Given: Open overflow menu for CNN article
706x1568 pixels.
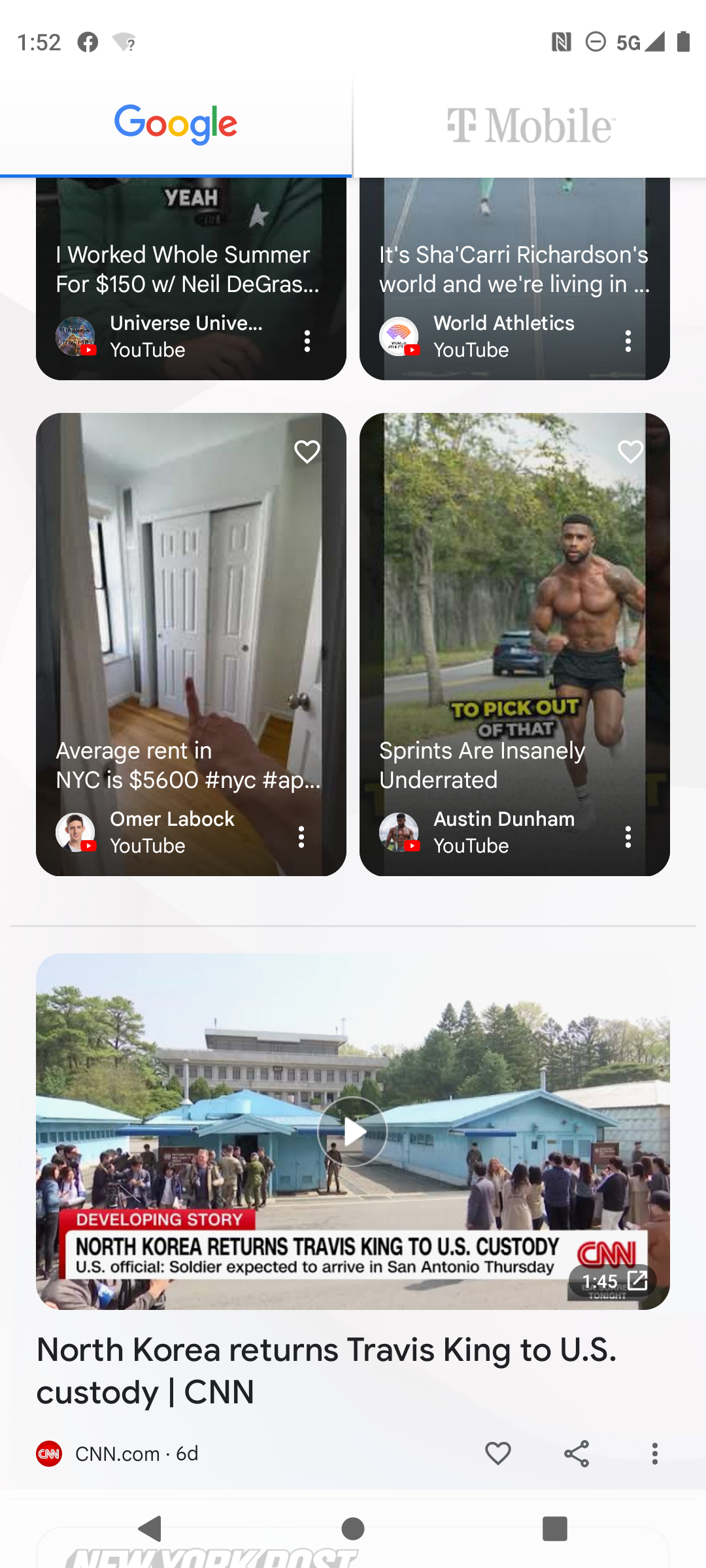Looking at the screenshot, I should pos(654,1454).
